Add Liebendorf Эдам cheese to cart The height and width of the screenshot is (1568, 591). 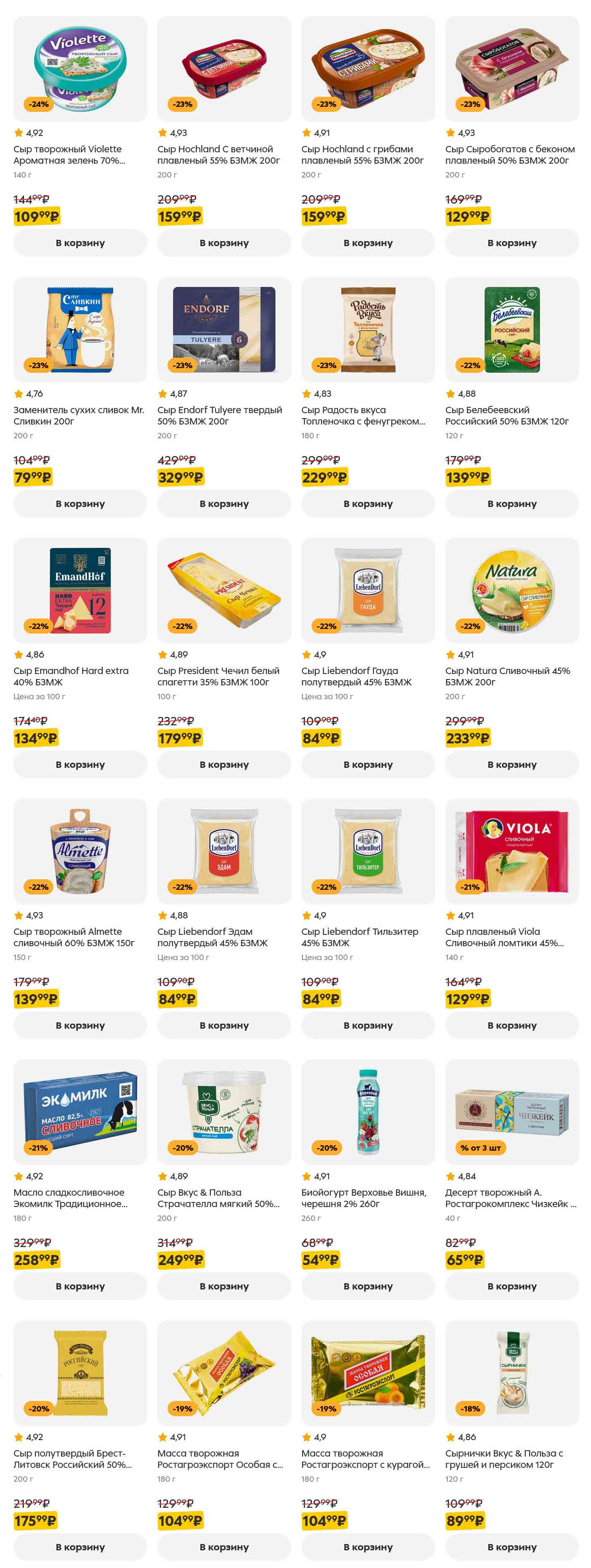(x=224, y=1025)
